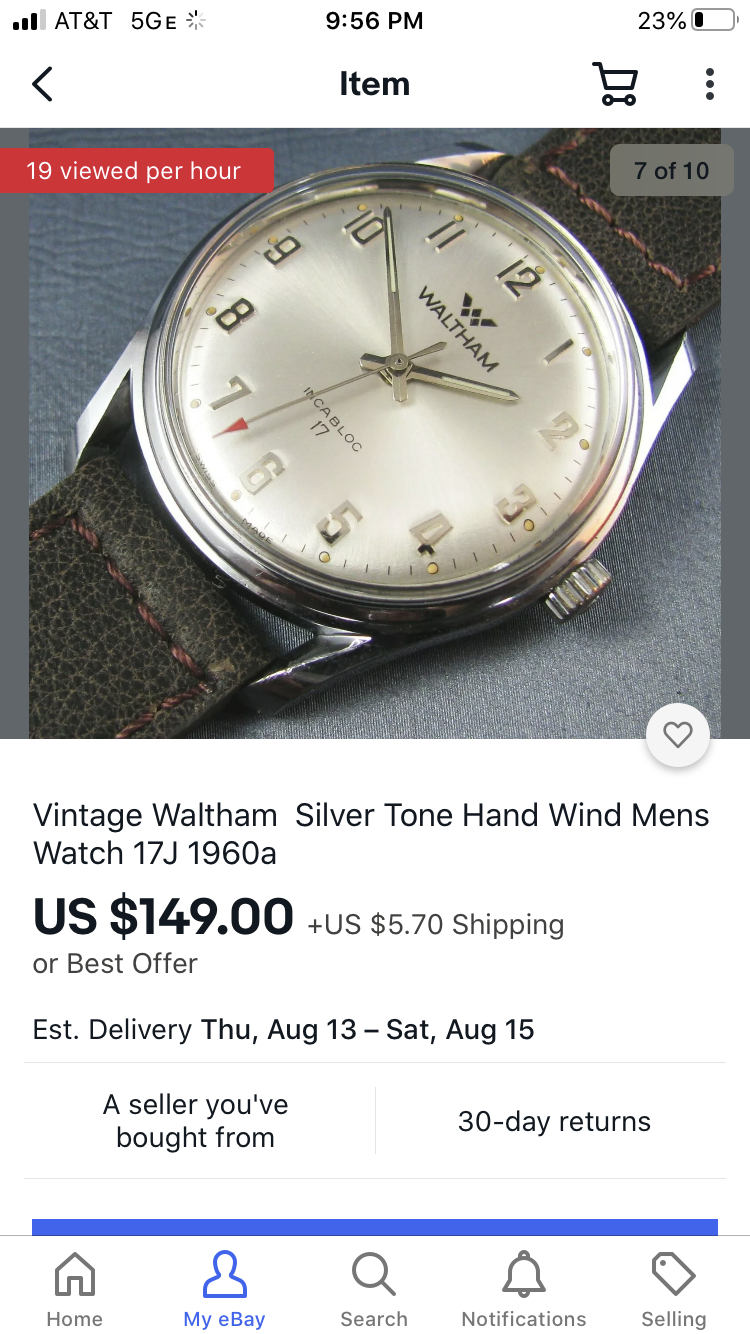
Task: Open the Search tab
Action: click(374, 1290)
